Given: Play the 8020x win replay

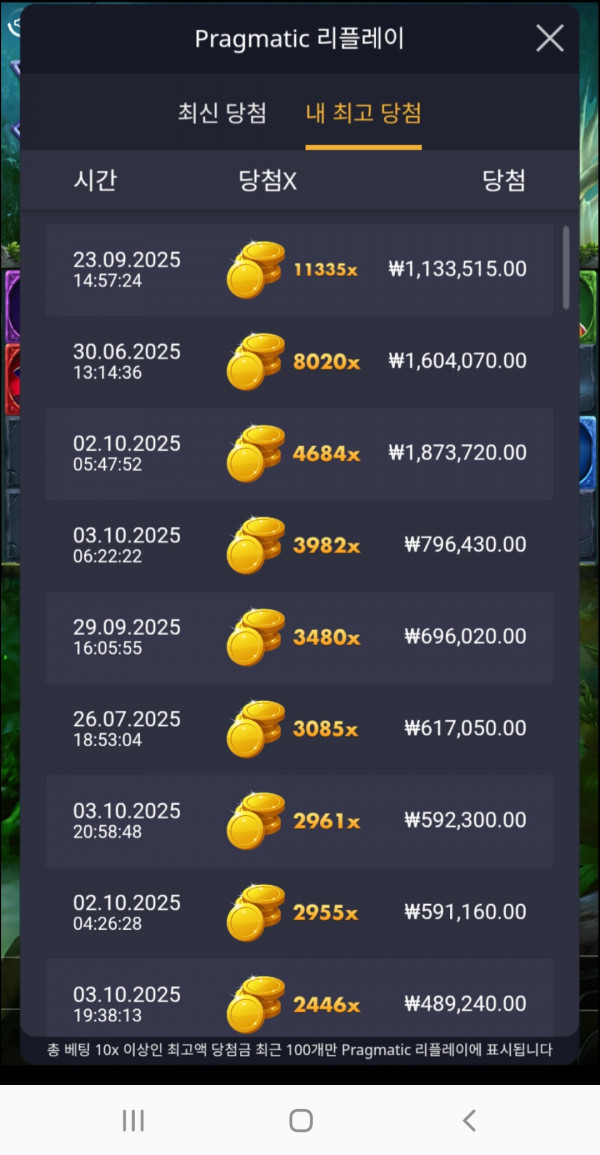Looking at the screenshot, I should pyautogui.click(x=299, y=361).
